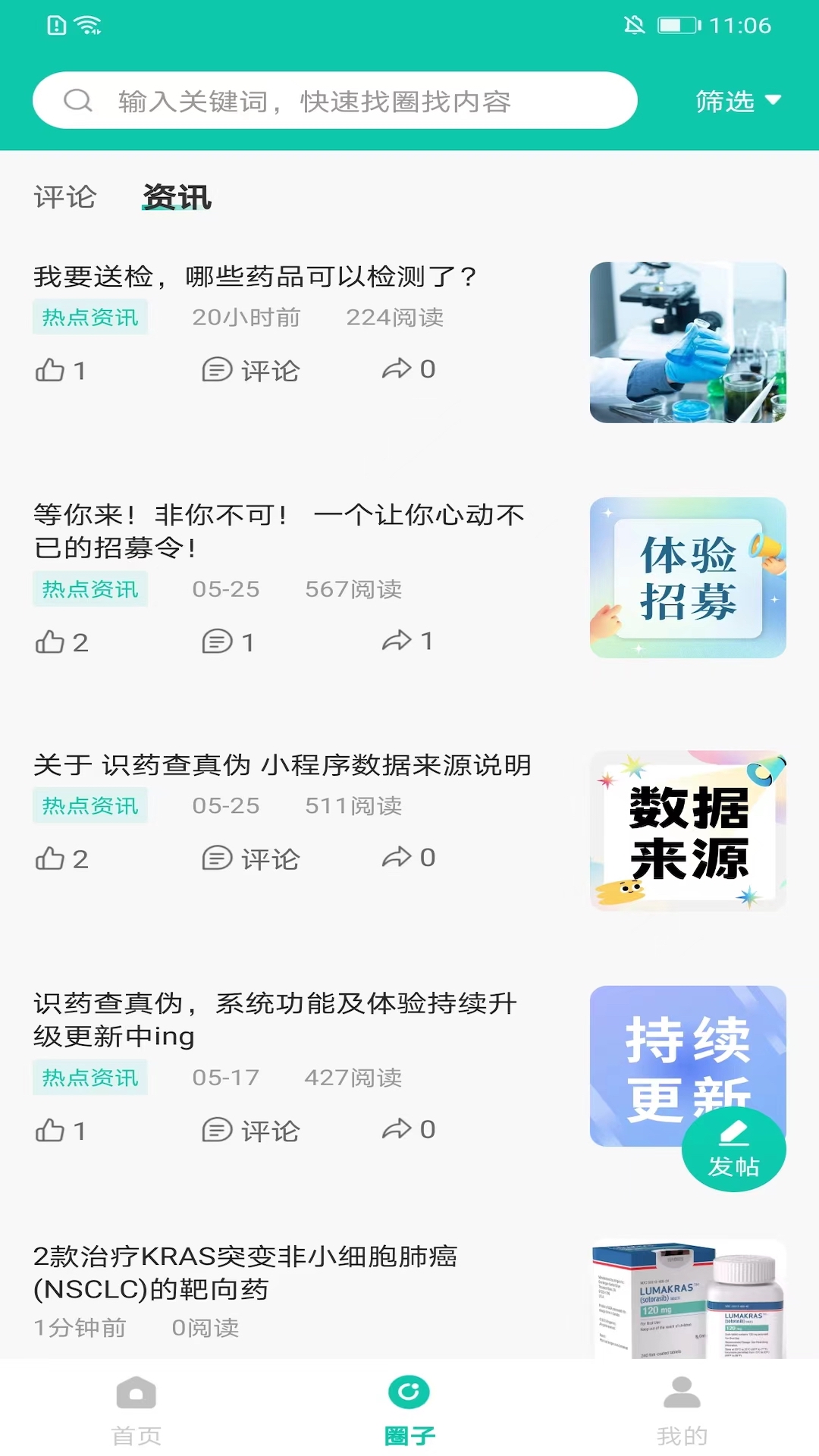Select the 资讯 tab
The width and height of the screenshot is (819, 1456).
point(176,197)
